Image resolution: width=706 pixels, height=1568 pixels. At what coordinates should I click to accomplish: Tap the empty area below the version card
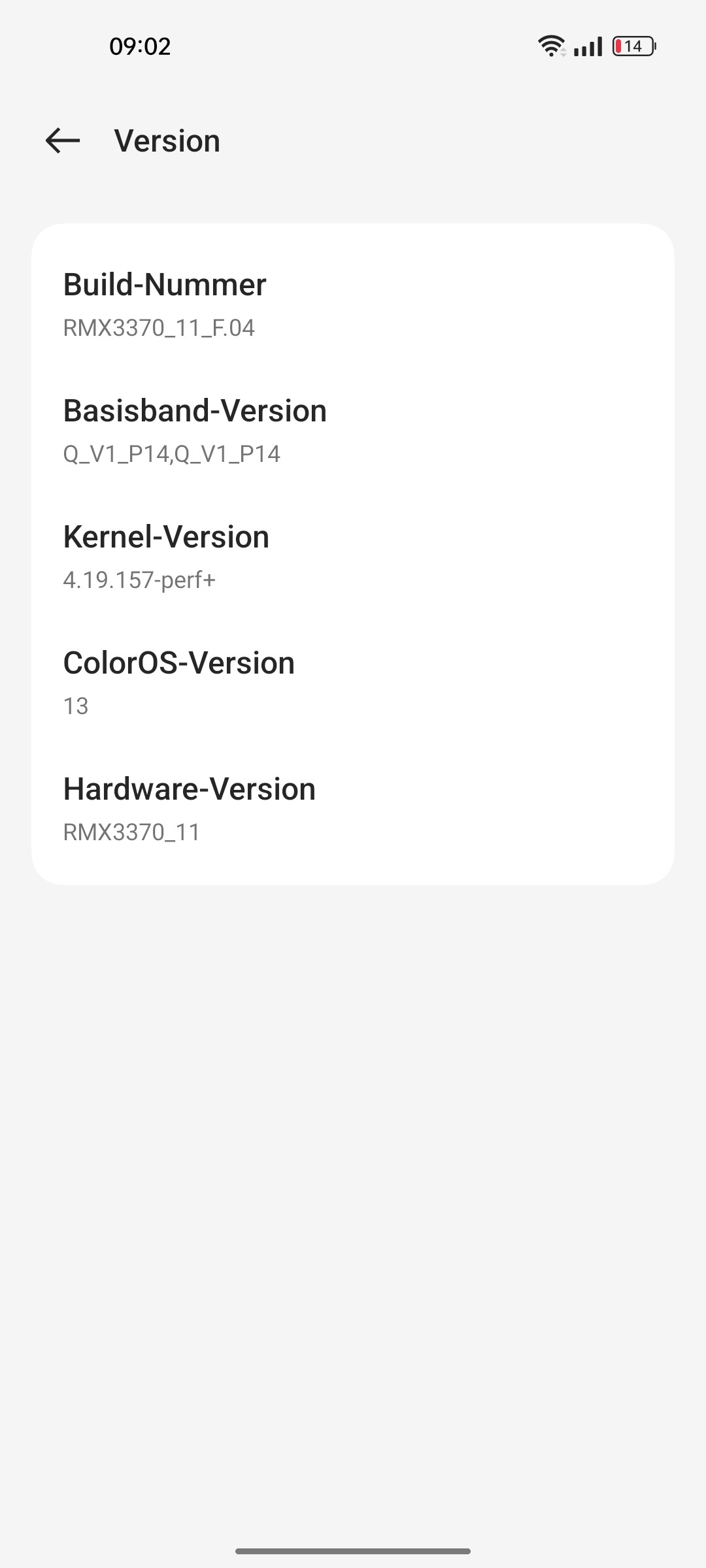point(353,1111)
